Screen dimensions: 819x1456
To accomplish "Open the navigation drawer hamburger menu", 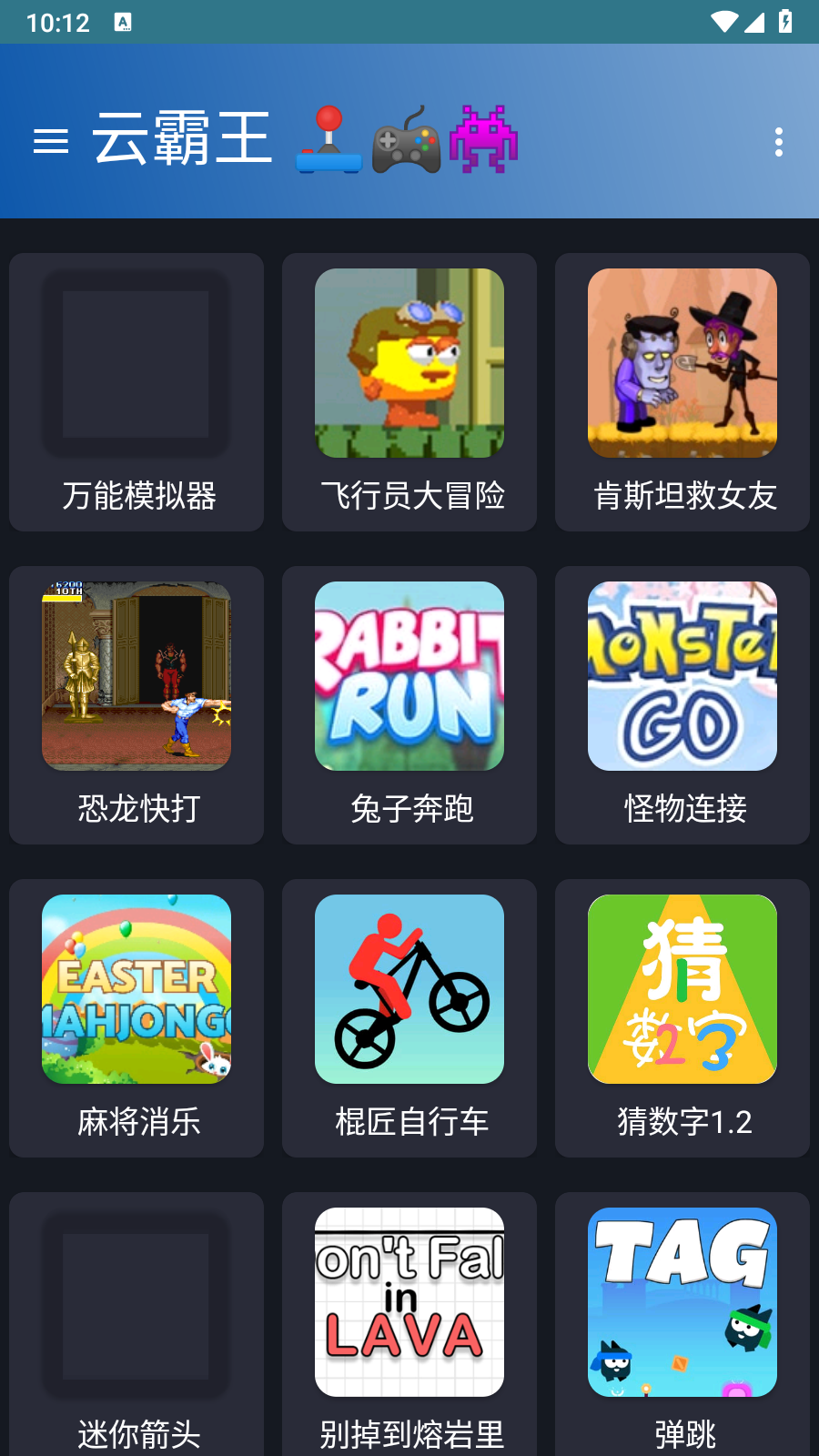I will coord(52,141).
